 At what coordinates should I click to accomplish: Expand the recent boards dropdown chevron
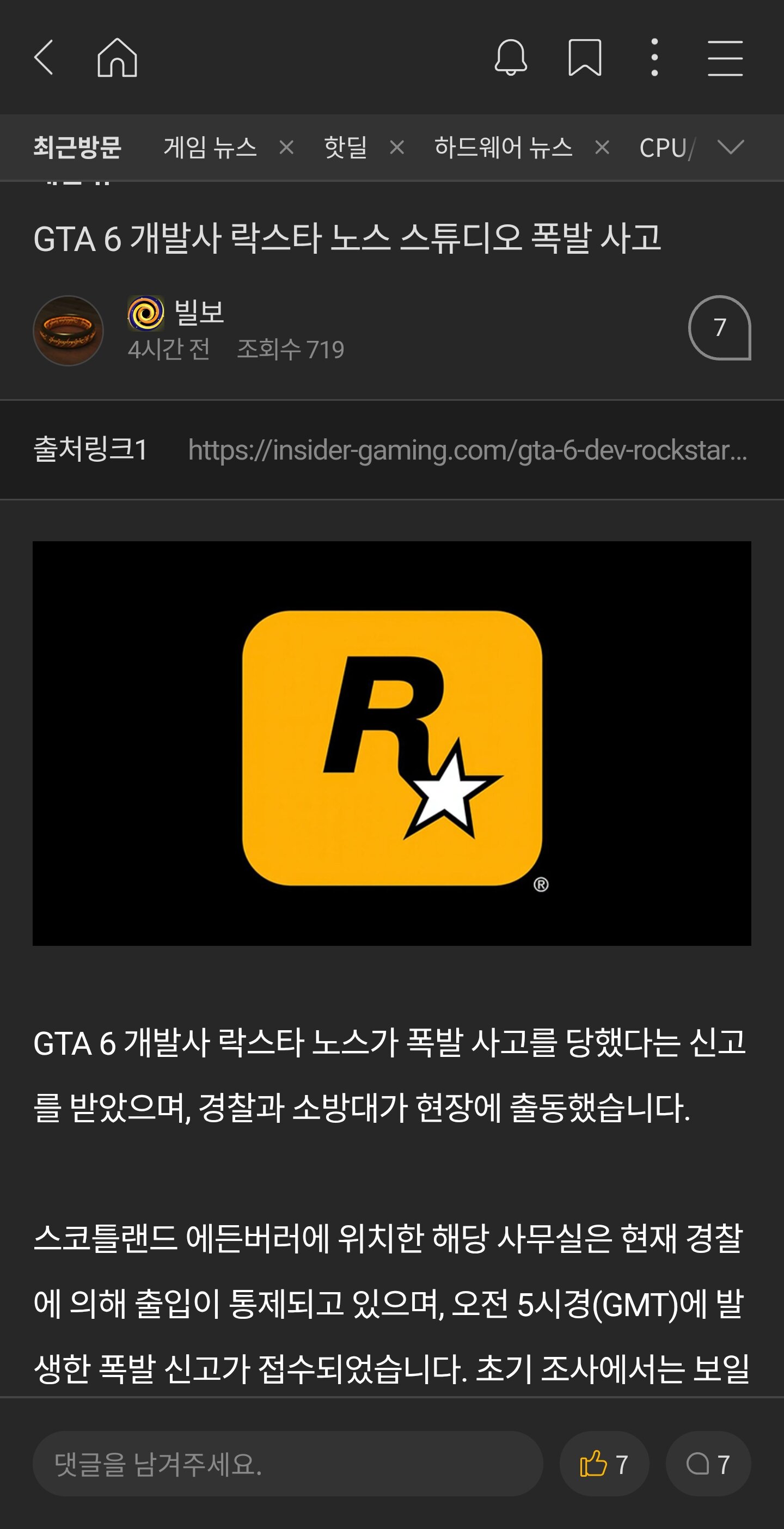730,147
